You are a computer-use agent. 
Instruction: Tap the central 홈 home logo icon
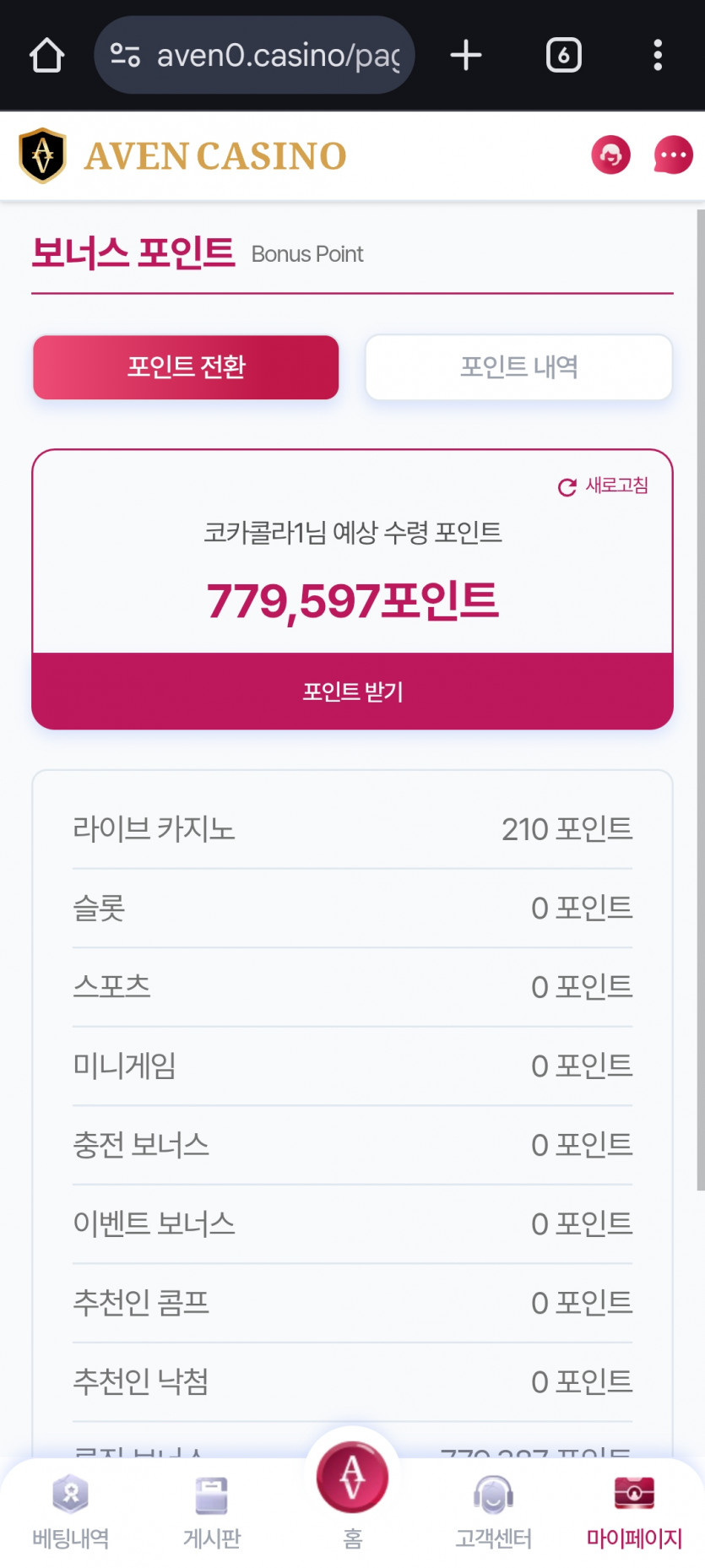point(351,1476)
